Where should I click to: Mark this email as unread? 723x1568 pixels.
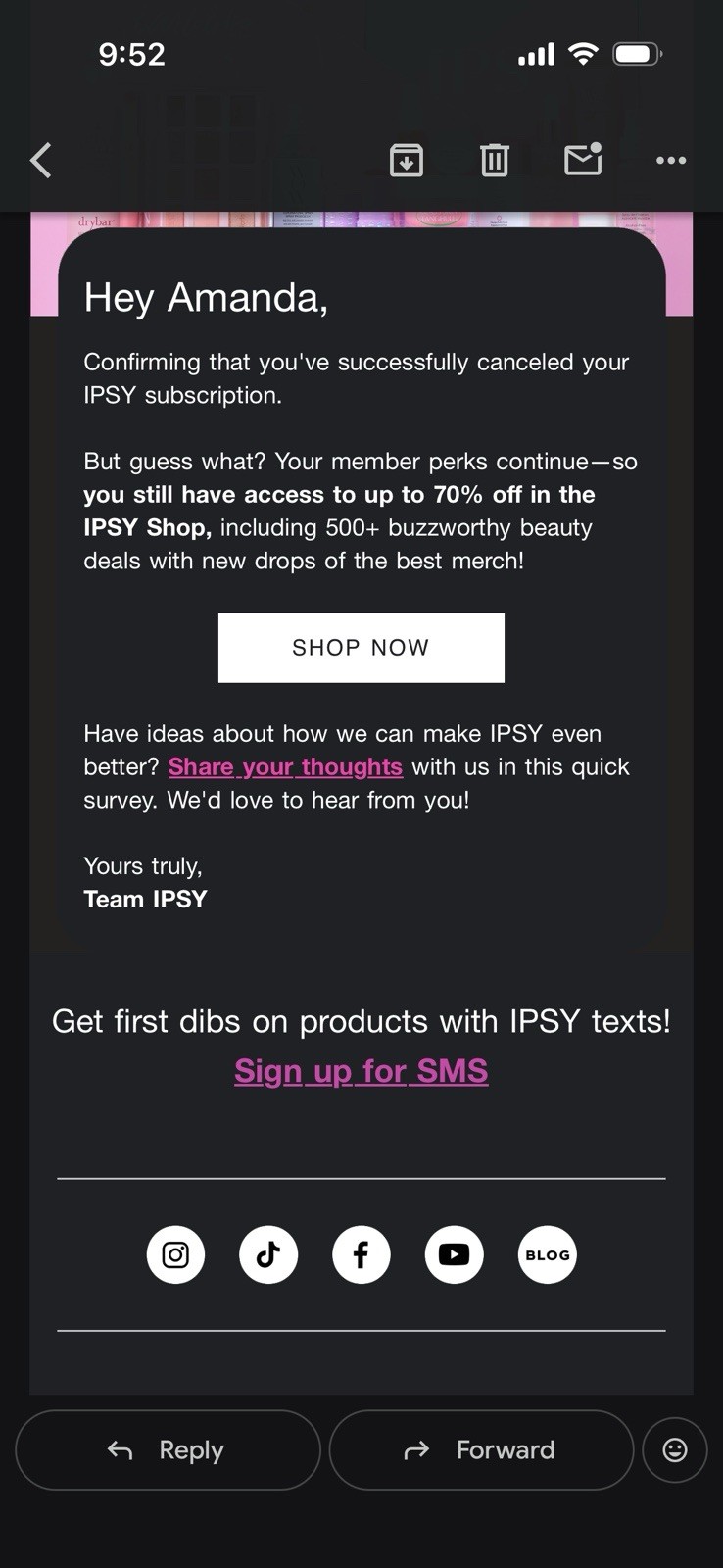pos(583,159)
